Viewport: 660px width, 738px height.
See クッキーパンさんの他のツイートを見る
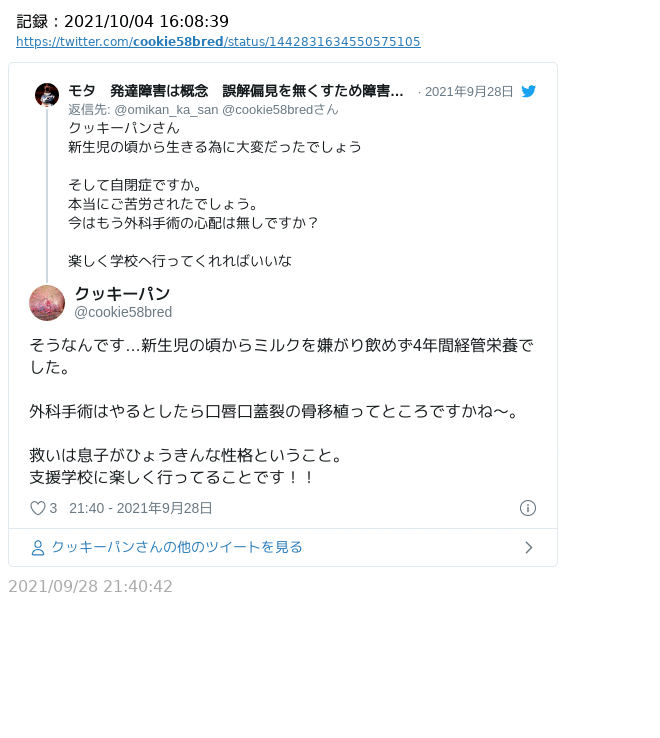(x=176, y=547)
